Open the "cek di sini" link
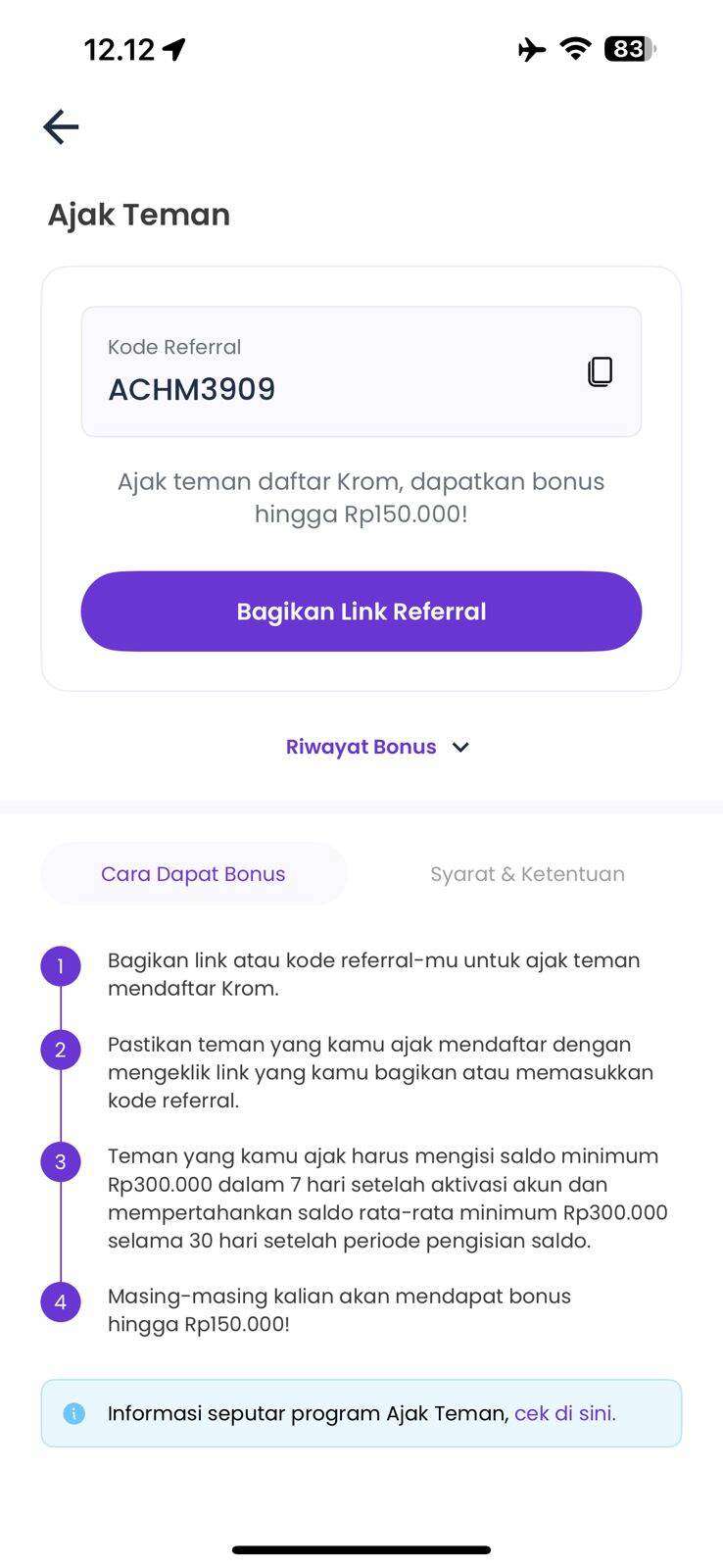723x1568 pixels. [565, 1413]
